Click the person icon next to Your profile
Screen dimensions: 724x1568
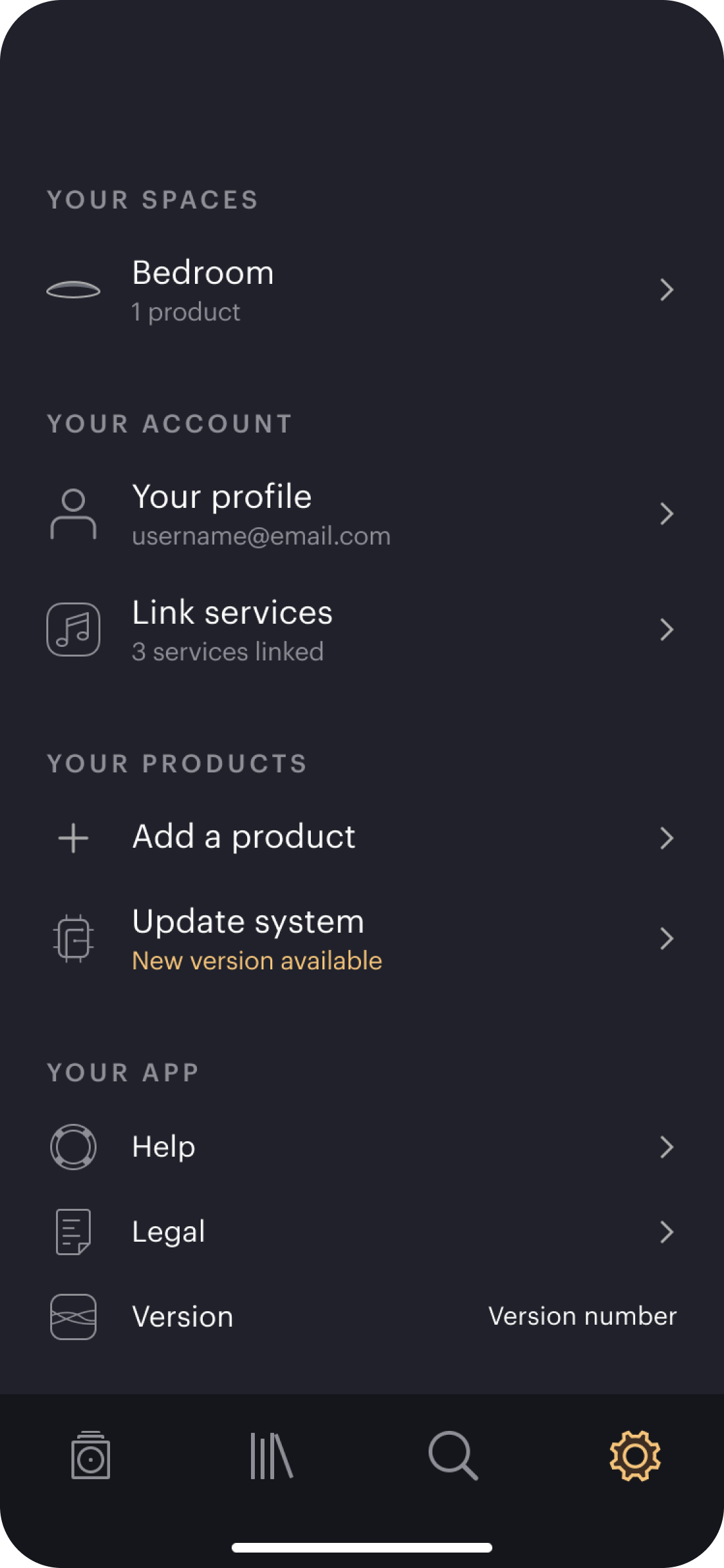73,513
